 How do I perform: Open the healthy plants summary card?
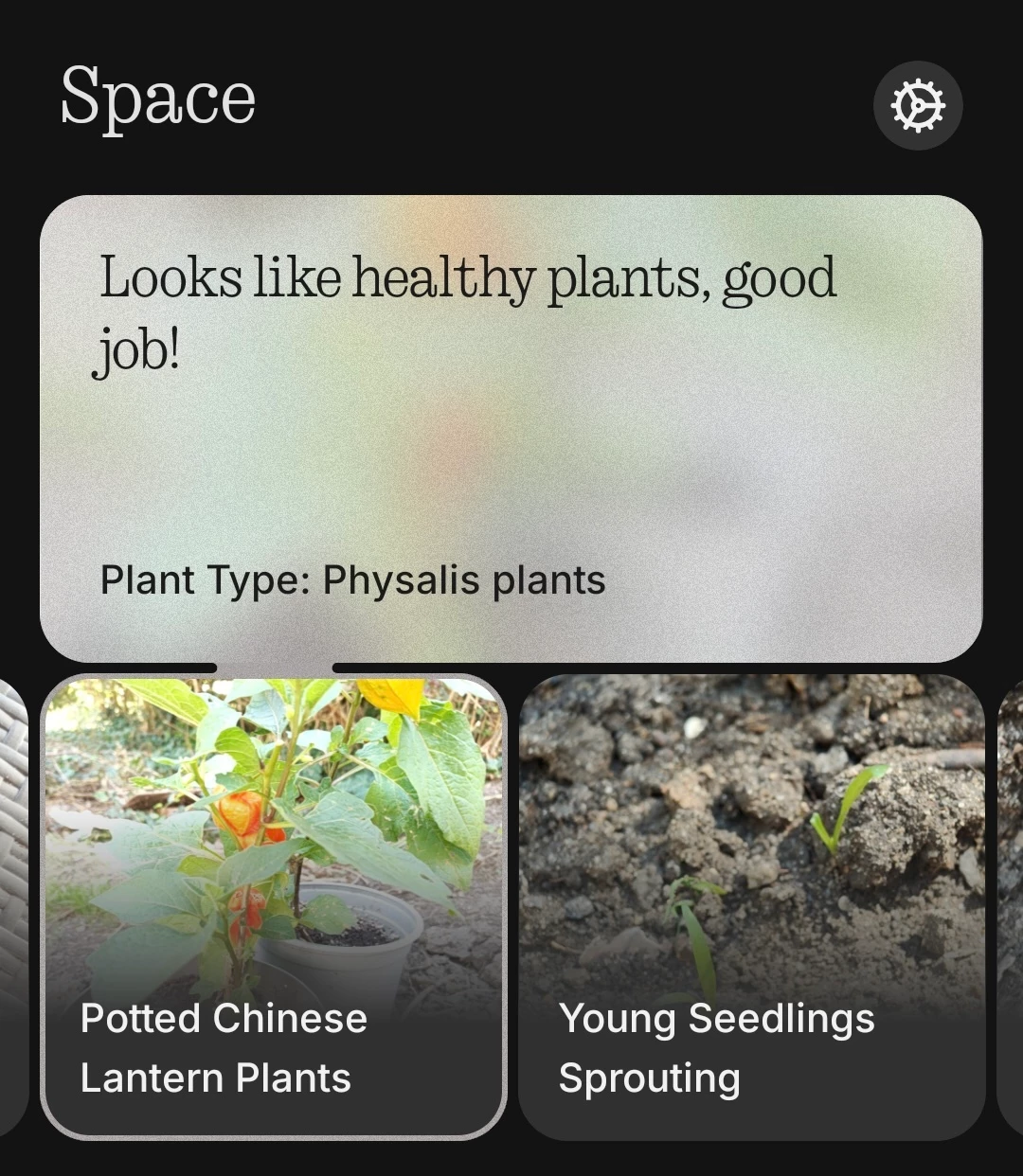click(511, 428)
